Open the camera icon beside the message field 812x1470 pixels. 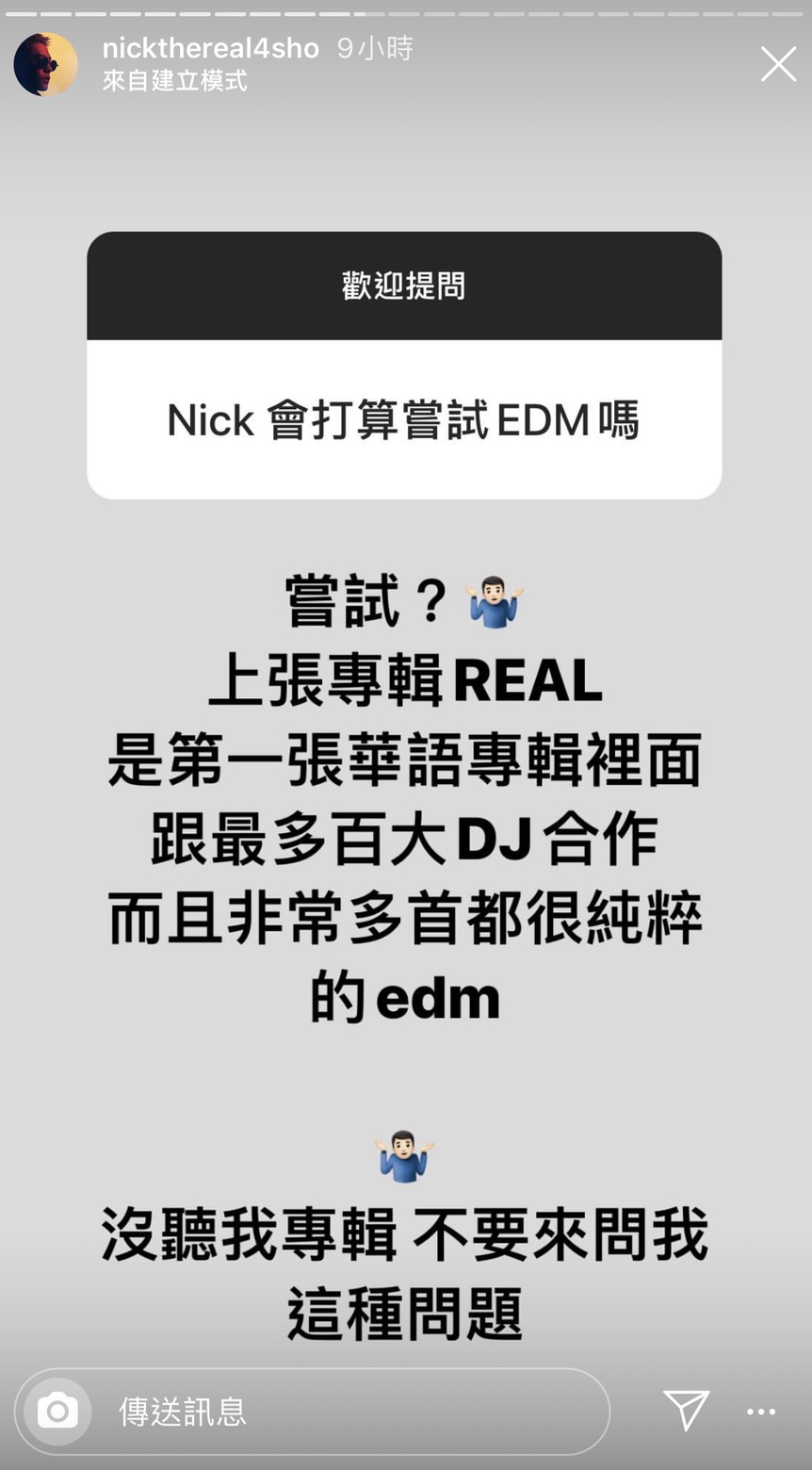click(x=57, y=1411)
